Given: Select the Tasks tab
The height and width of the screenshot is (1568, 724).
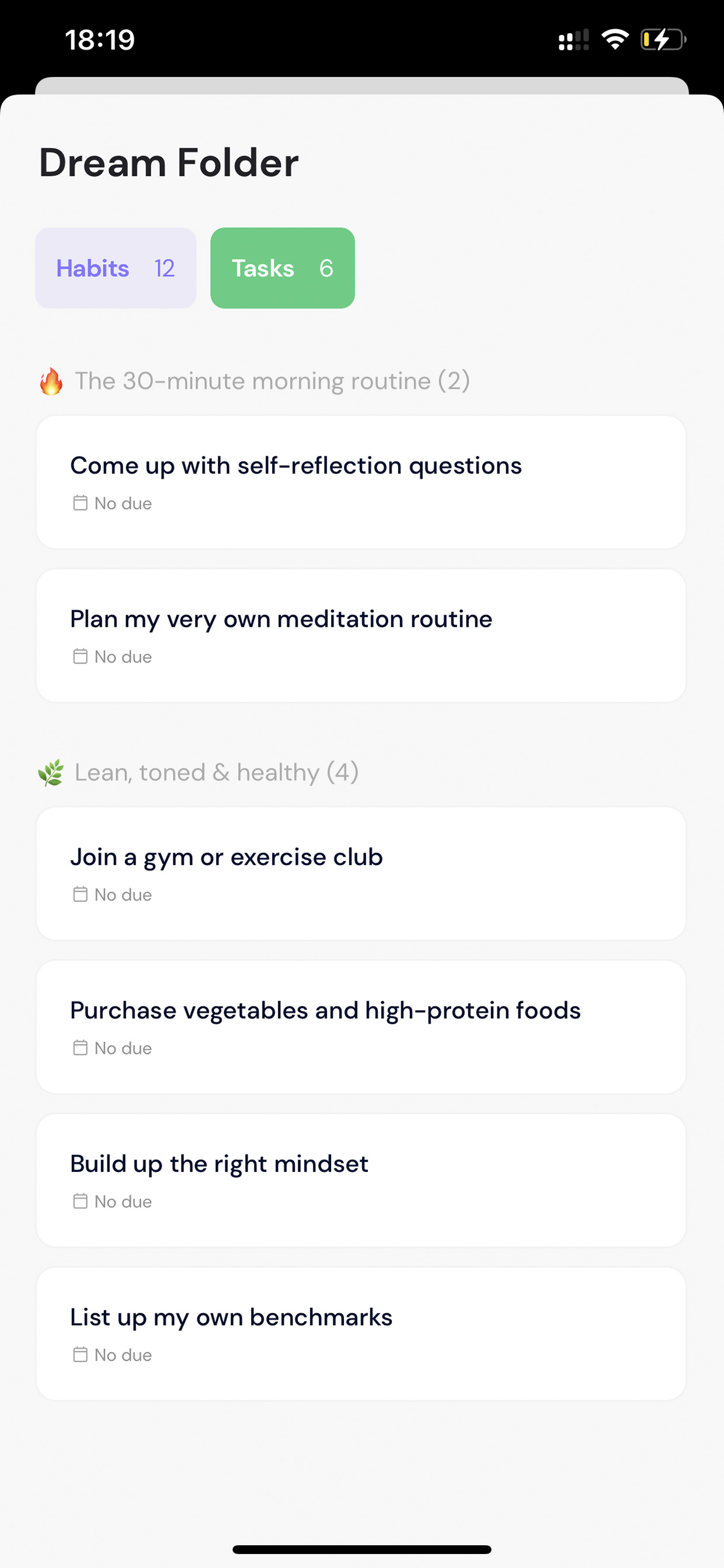Looking at the screenshot, I should pyautogui.click(x=282, y=268).
